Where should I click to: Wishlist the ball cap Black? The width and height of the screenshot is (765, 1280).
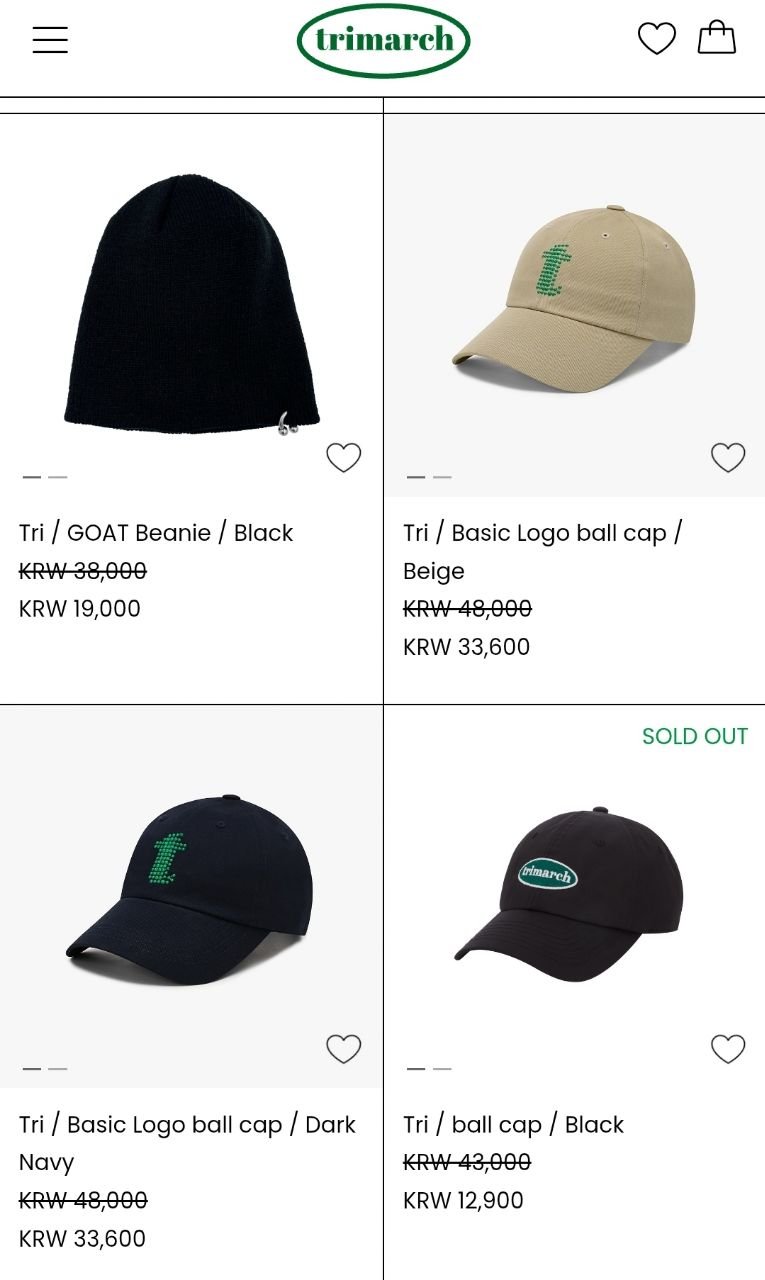(728, 1049)
